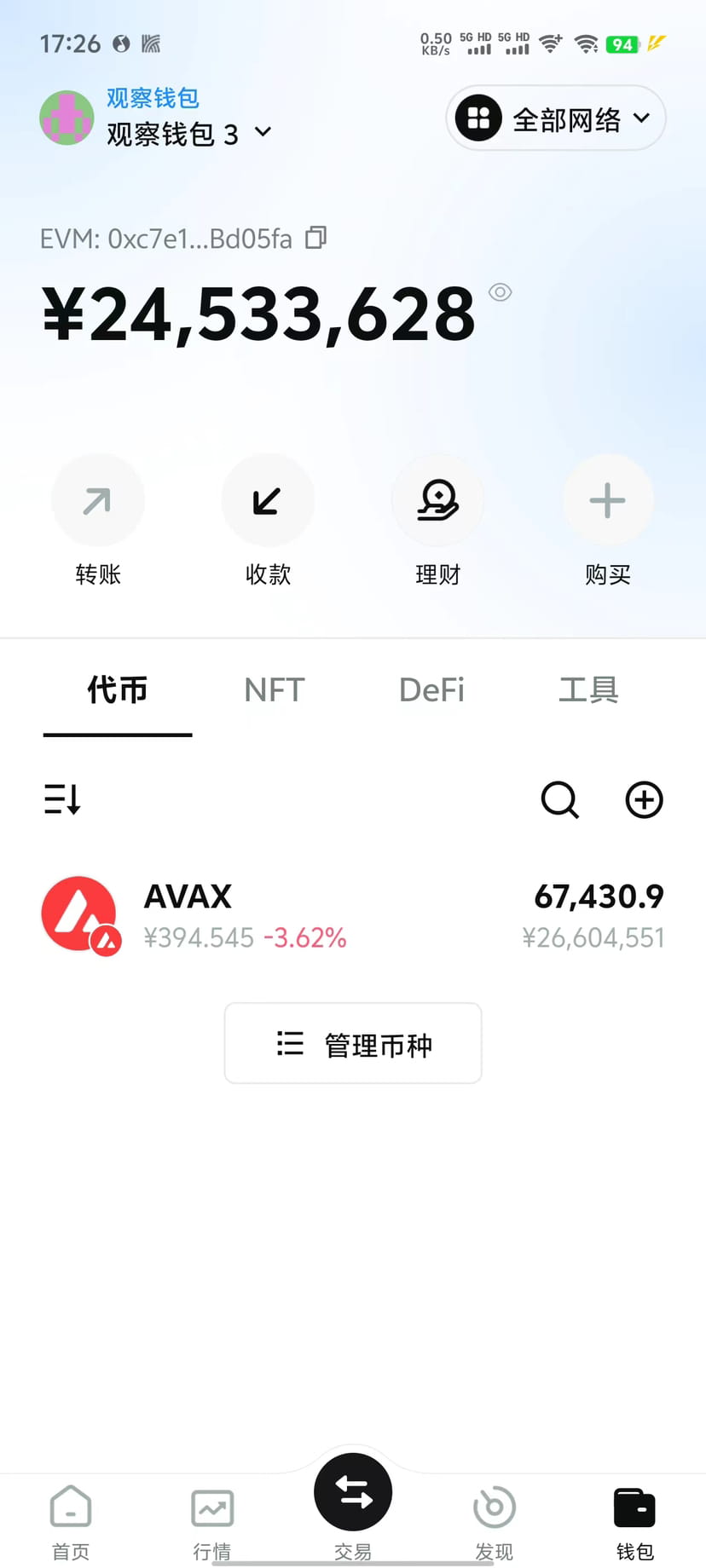Open the 理财 finance icon
The image size is (706, 1568).
point(437,500)
